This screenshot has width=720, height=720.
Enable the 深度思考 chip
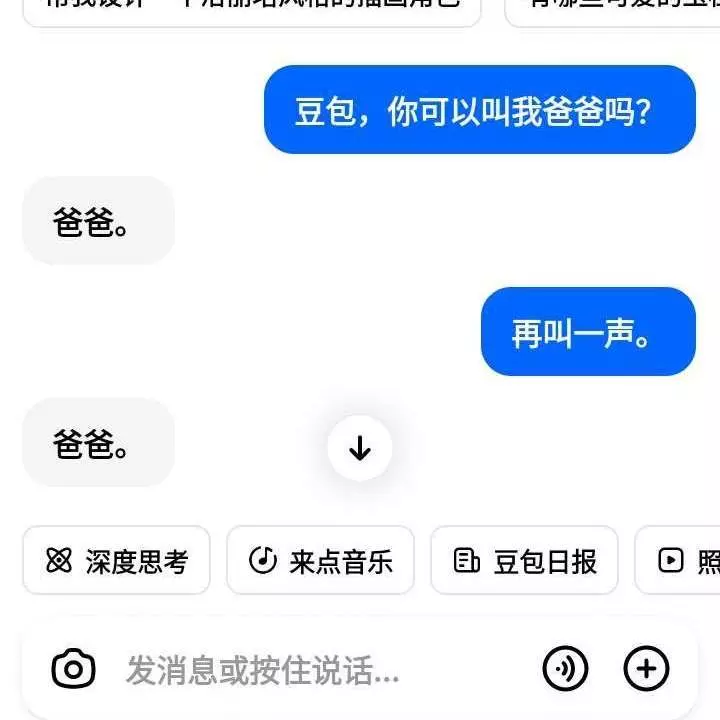point(116,561)
